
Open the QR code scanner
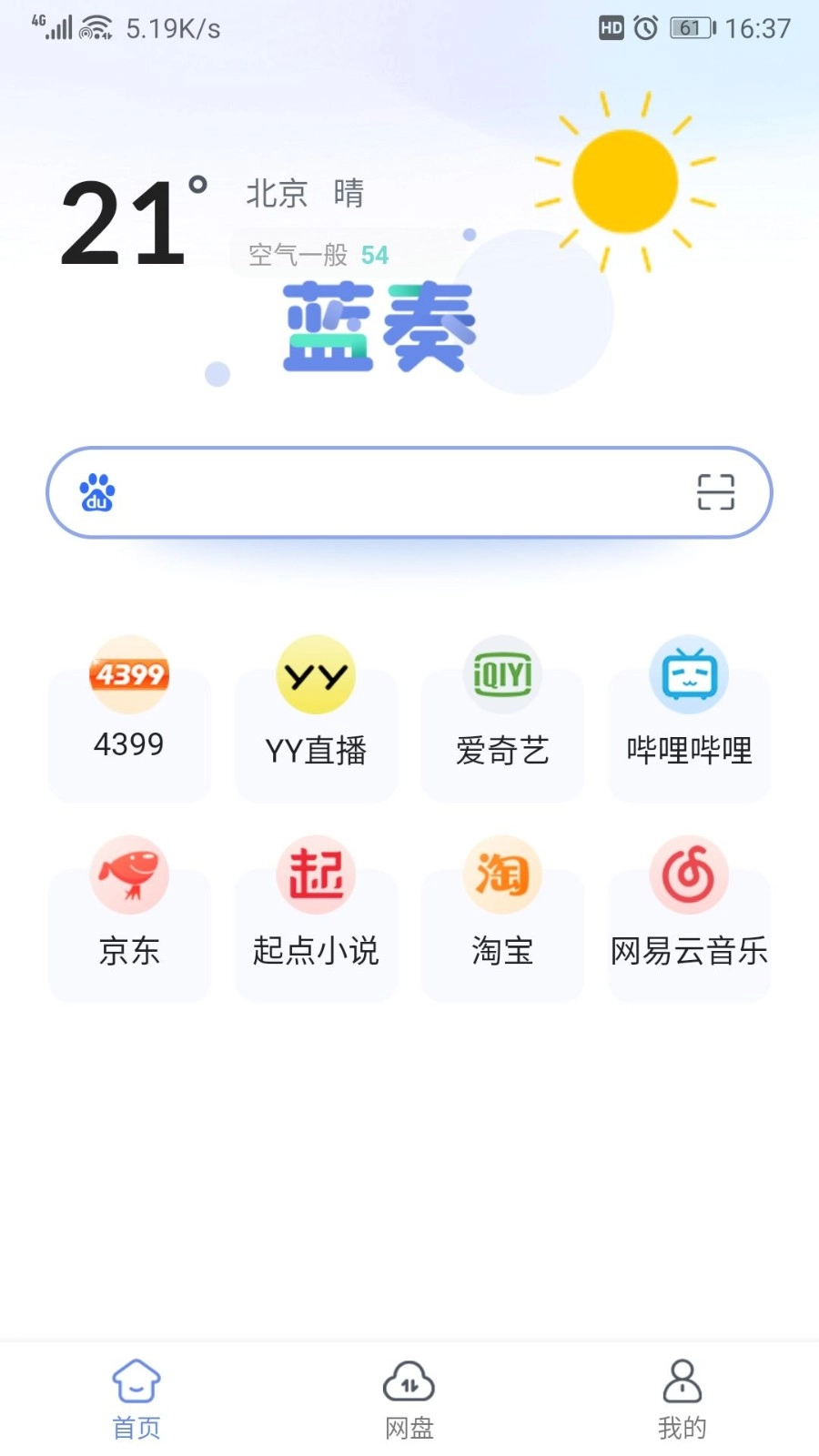716,492
